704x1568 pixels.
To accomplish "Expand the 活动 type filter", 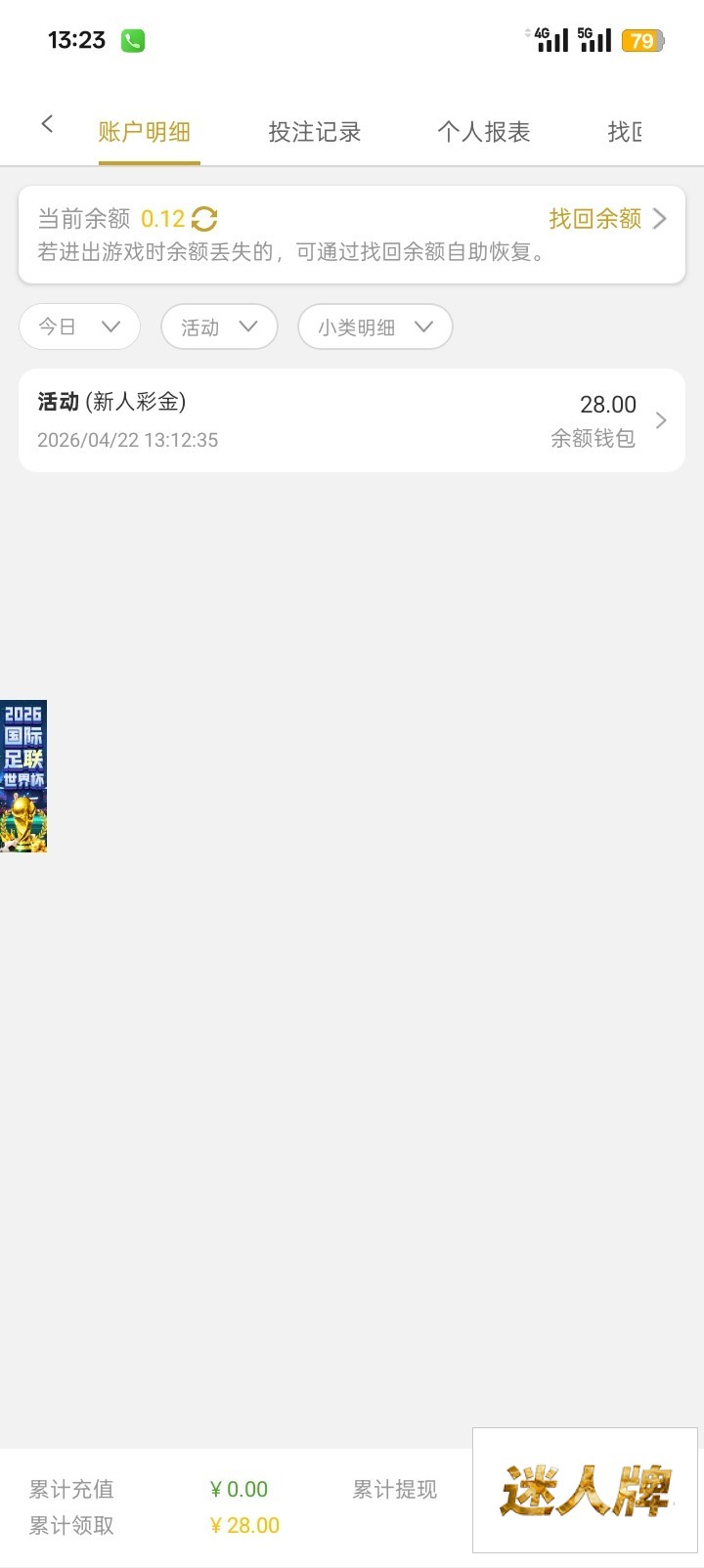I will (x=219, y=327).
